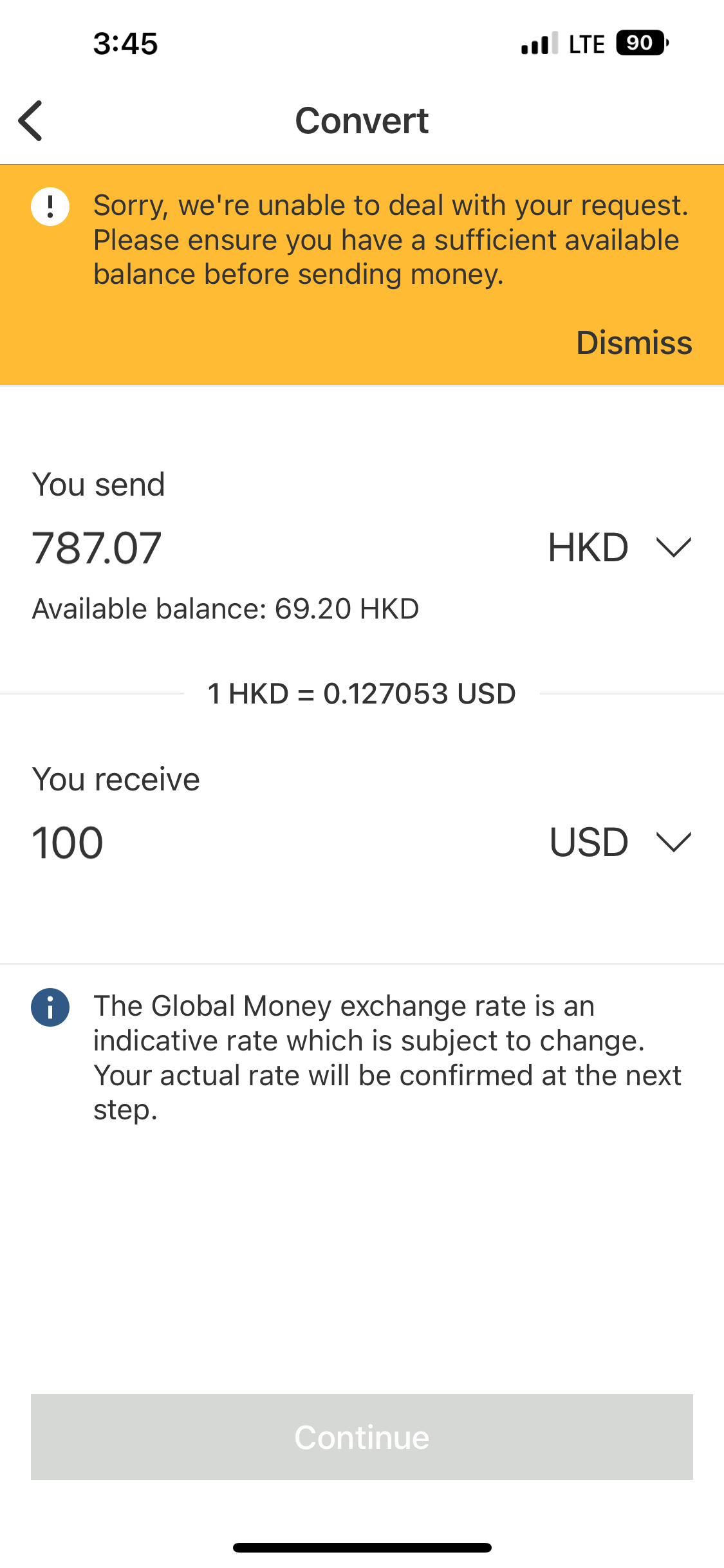The width and height of the screenshot is (724, 1568).
Task: Open the USD receive currency dropdown
Action: tap(619, 842)
